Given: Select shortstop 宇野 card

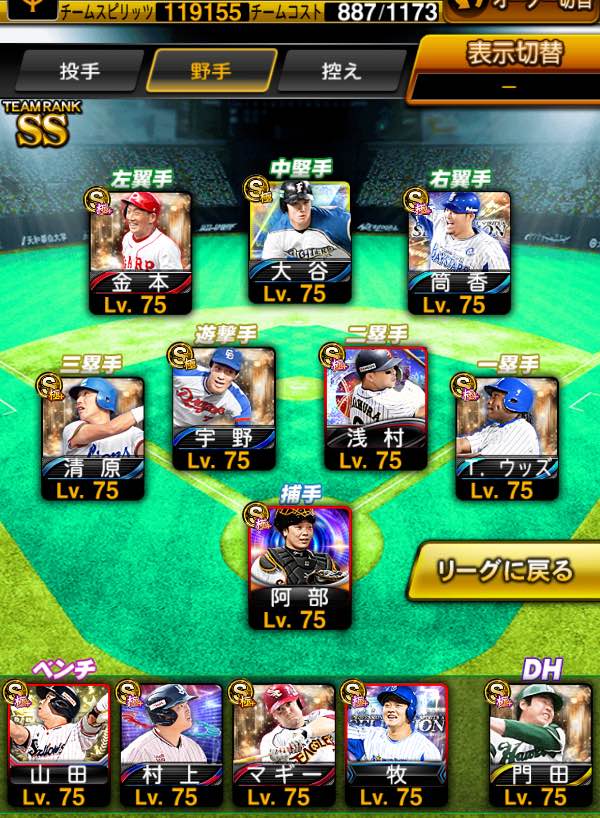Looking at the screenshot, I should click(x=223, y=407).
